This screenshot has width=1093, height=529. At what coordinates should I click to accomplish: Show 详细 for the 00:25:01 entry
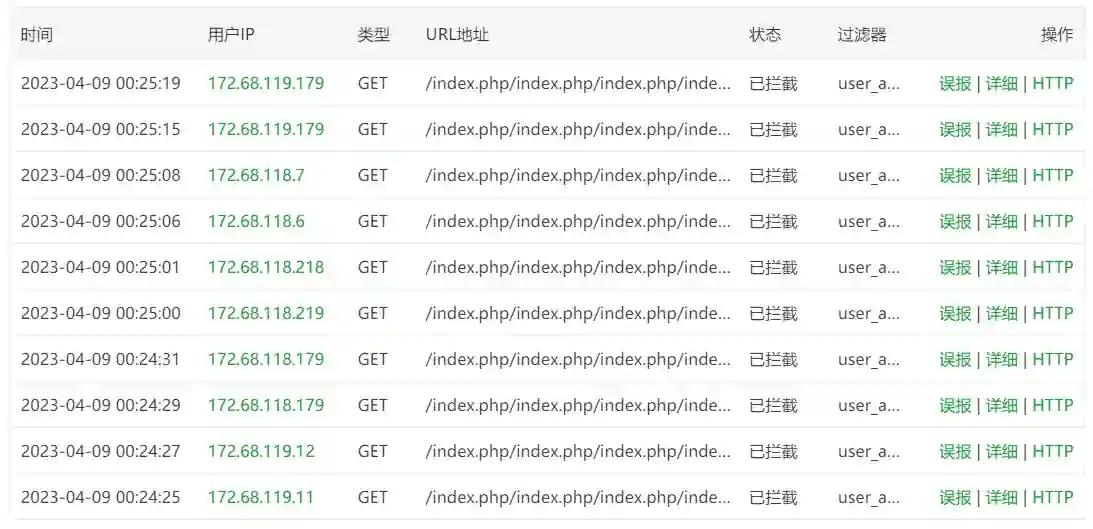pyautogui.click(x=1001, y=268)
